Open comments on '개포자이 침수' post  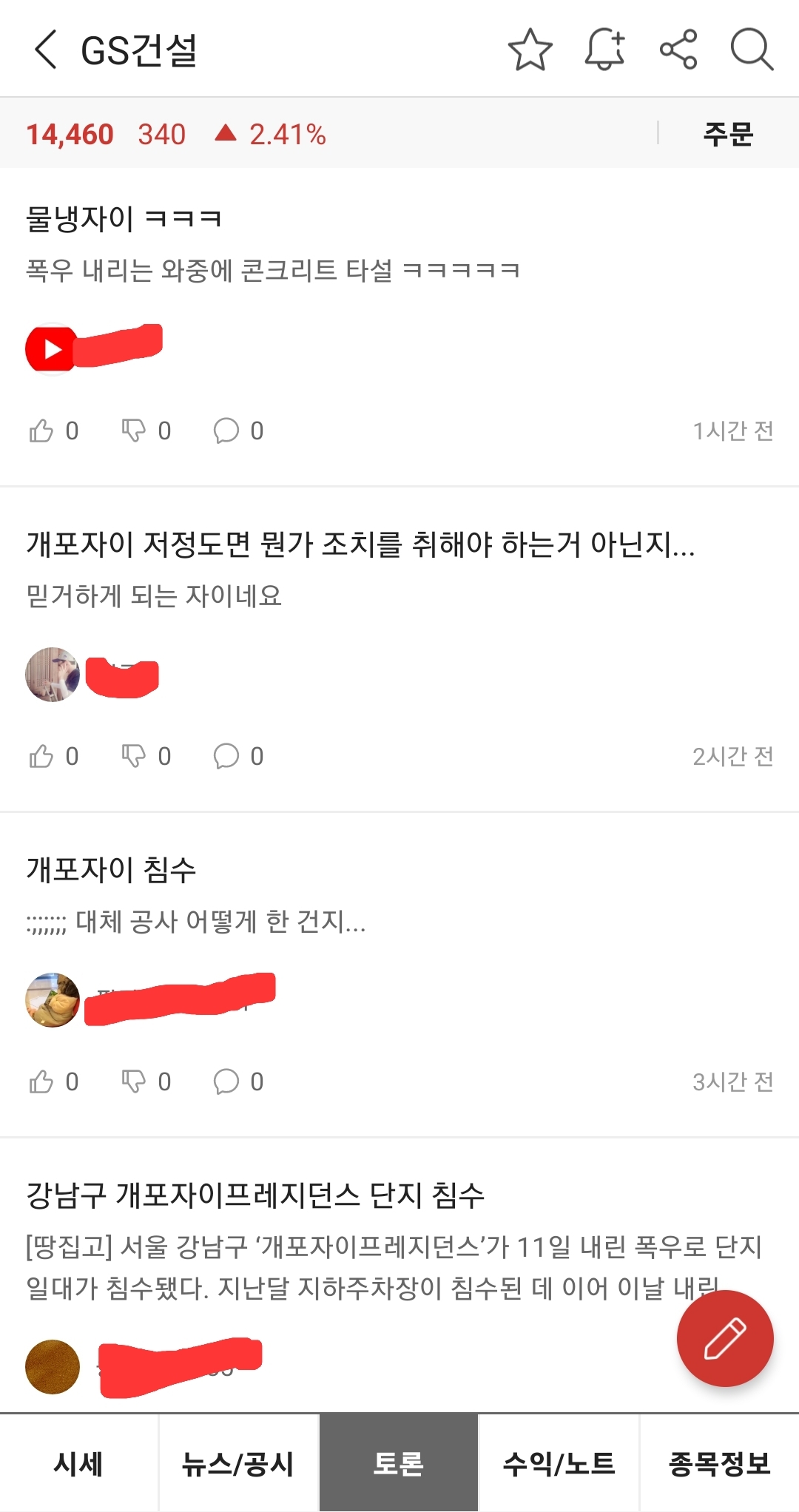(x=226, y=1081)
